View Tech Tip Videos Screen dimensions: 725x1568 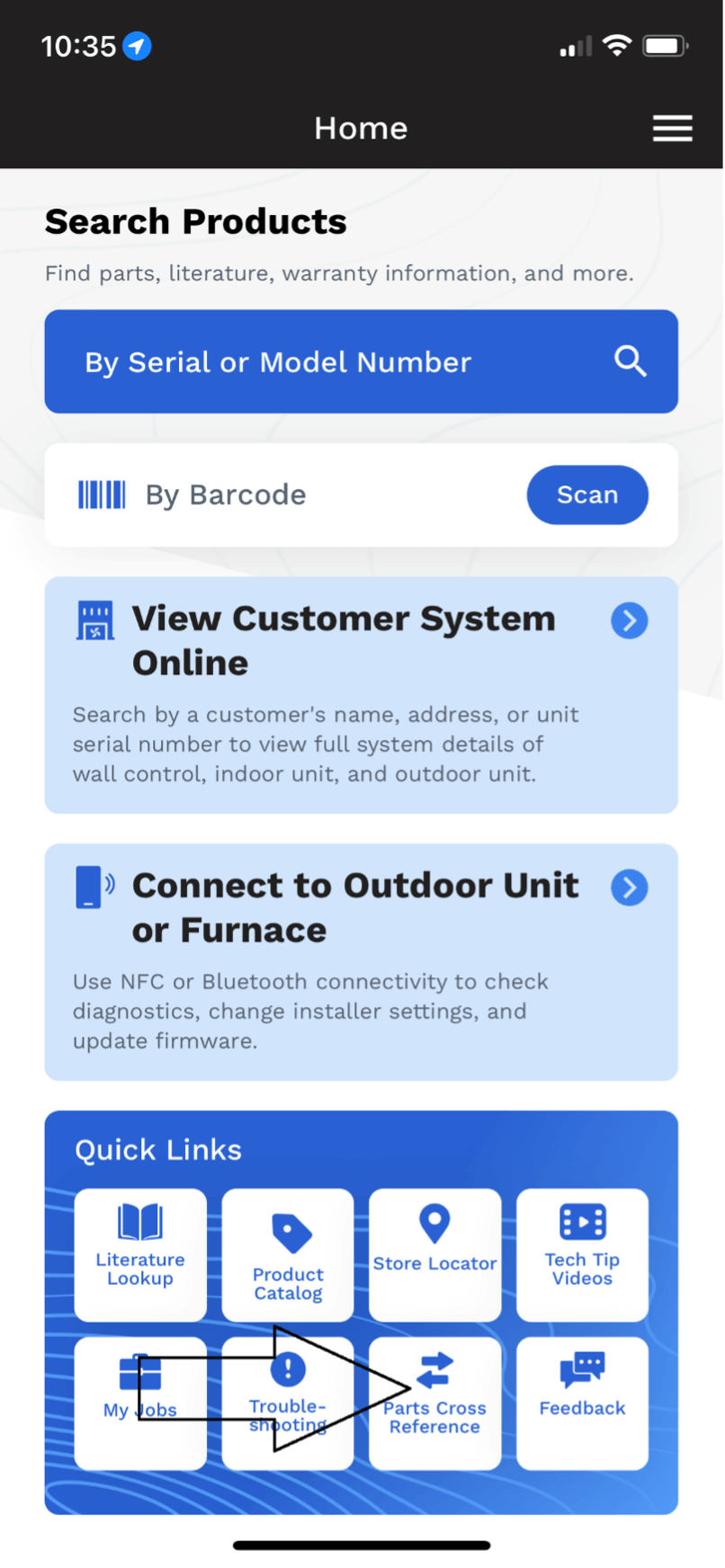[x=582, y=1255]
